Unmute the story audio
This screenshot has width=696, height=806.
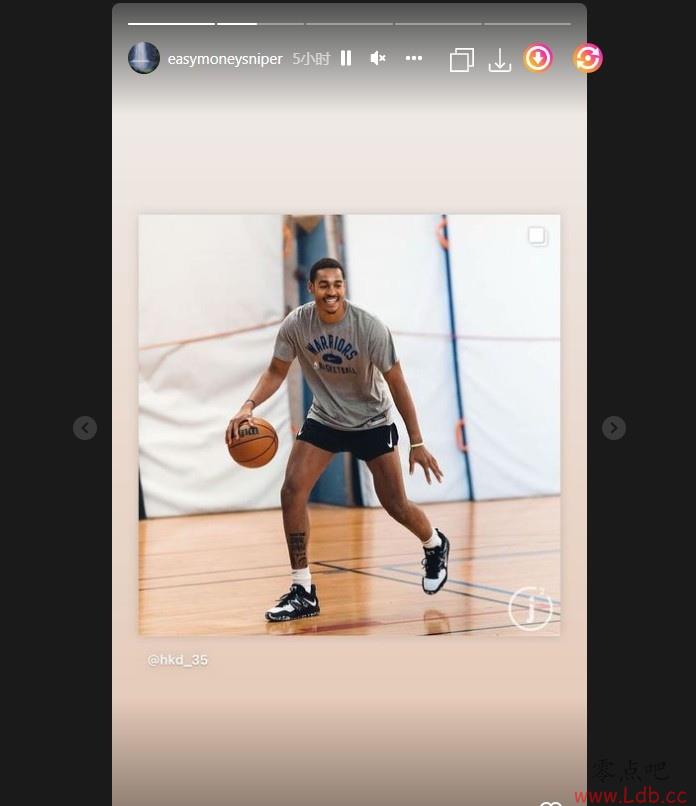coord(377,58)
